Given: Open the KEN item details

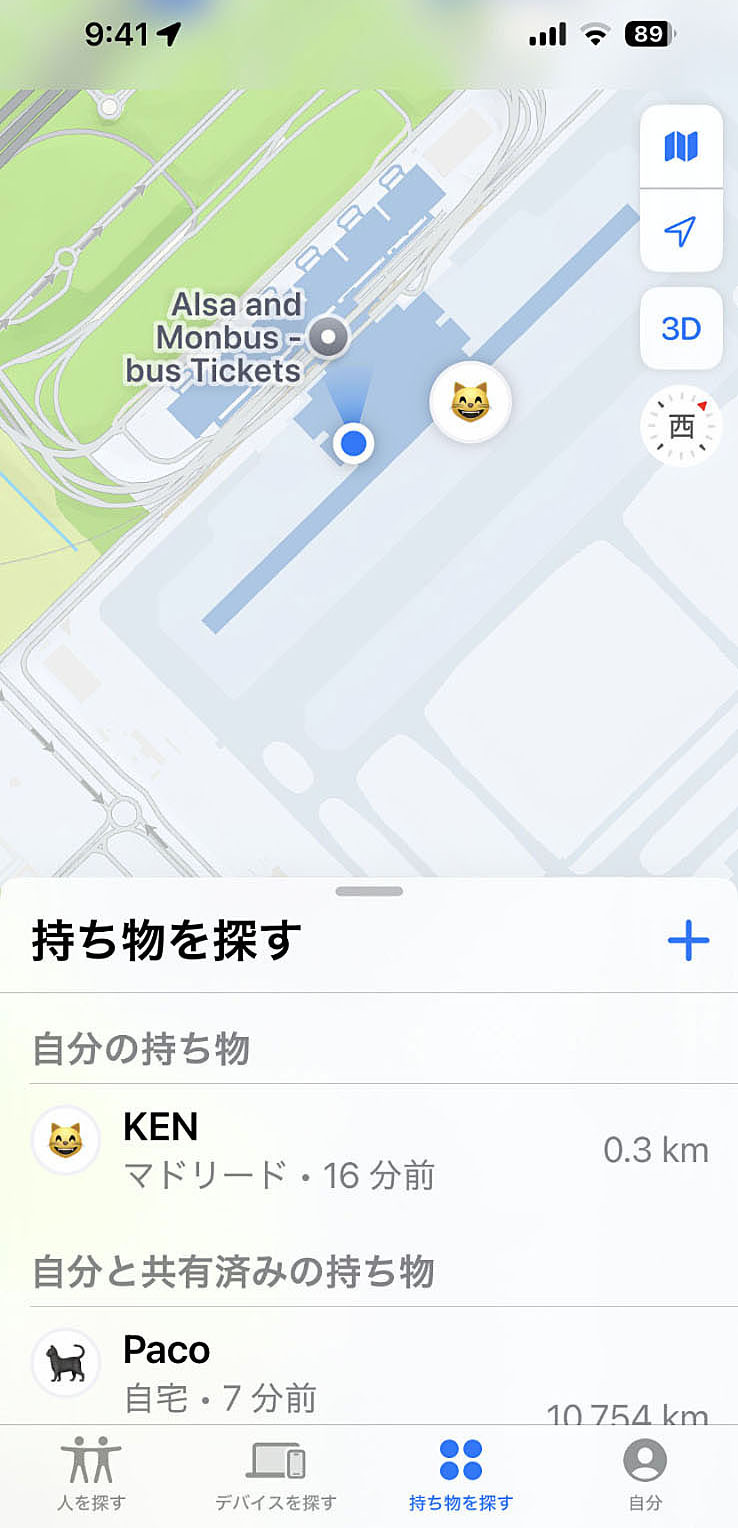Looking at the screenshot, I should [x=369, y=1150].
